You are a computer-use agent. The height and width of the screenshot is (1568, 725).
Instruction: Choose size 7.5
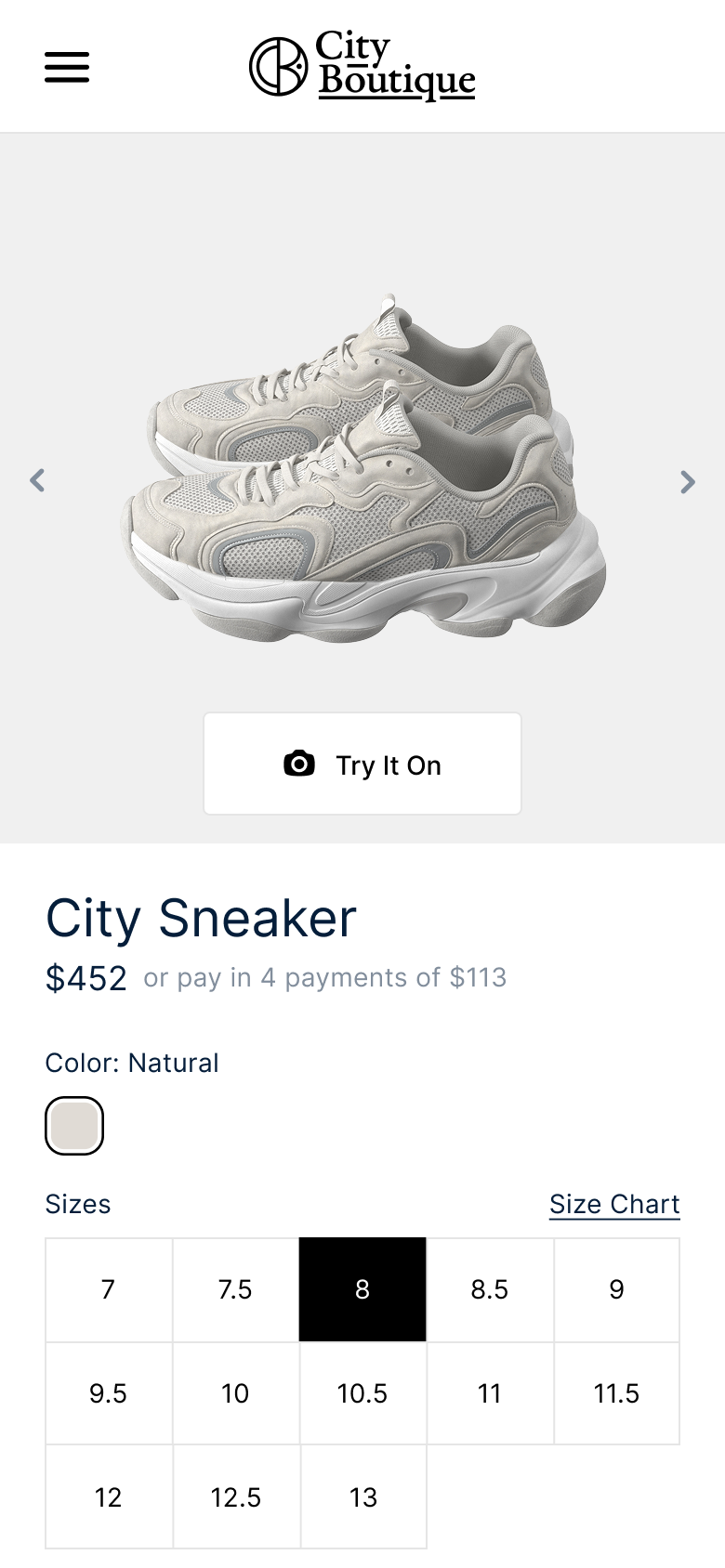point(236,1289)
